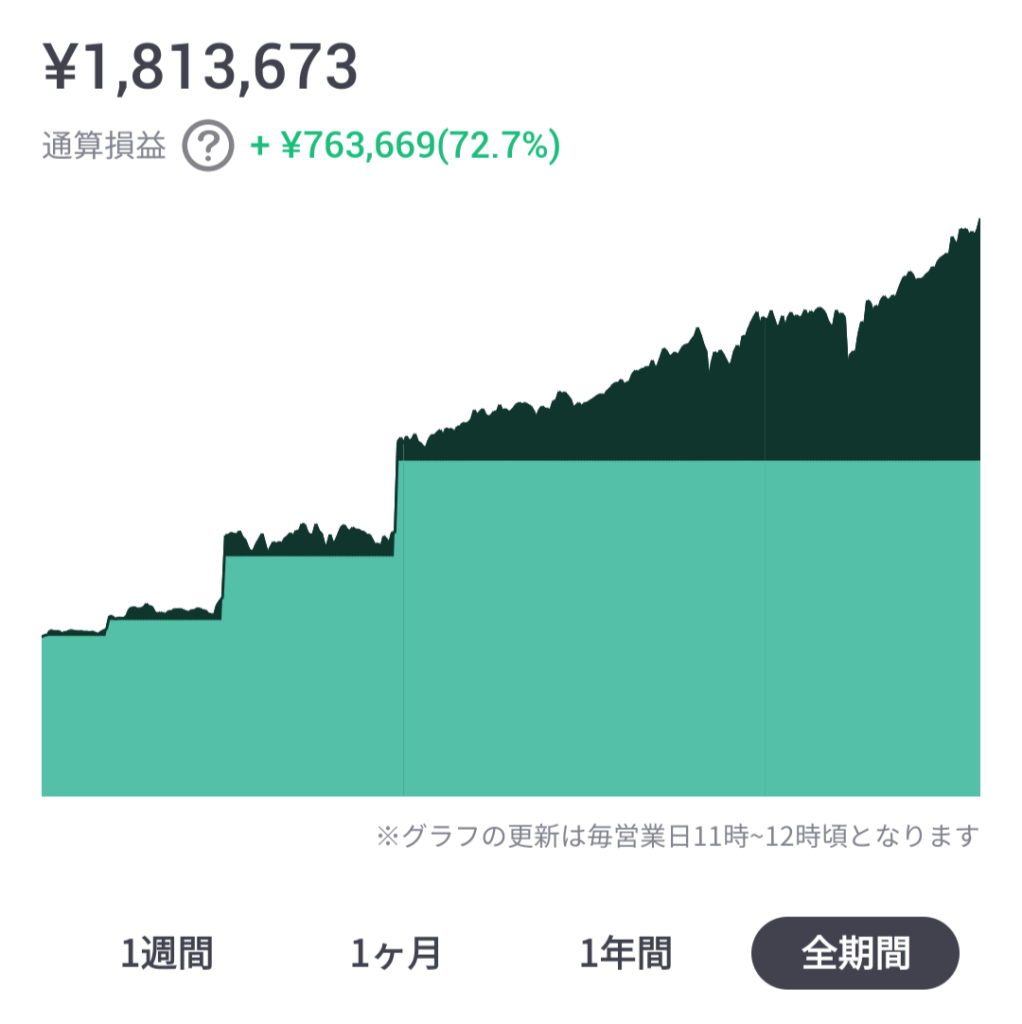Screen dimensions: 1022x1024
Task: Select the 1ヶ月 chart period
Action: [x=396, y=953]
